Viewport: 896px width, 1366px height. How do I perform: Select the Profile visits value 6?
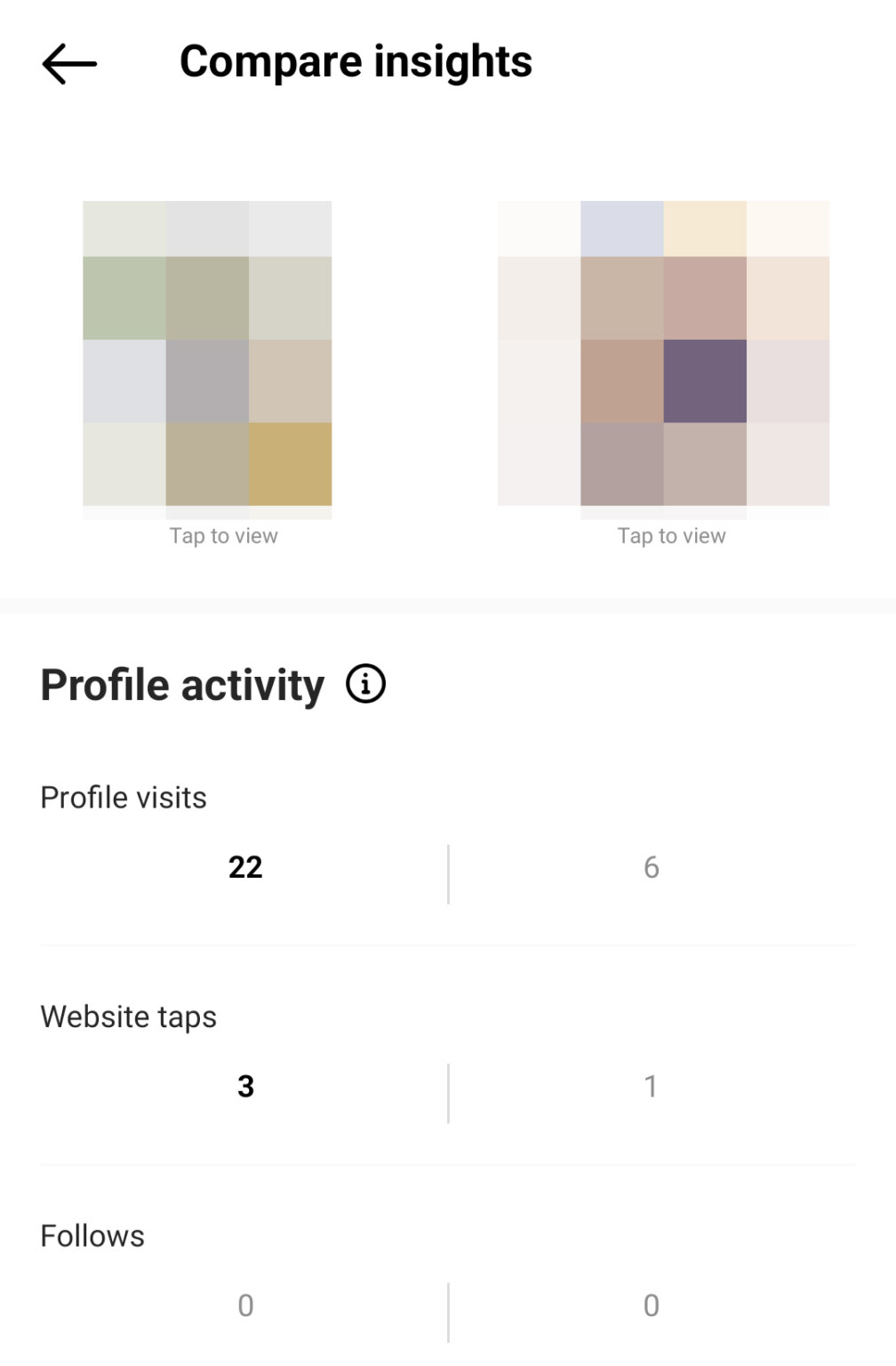tap(652, 866)
